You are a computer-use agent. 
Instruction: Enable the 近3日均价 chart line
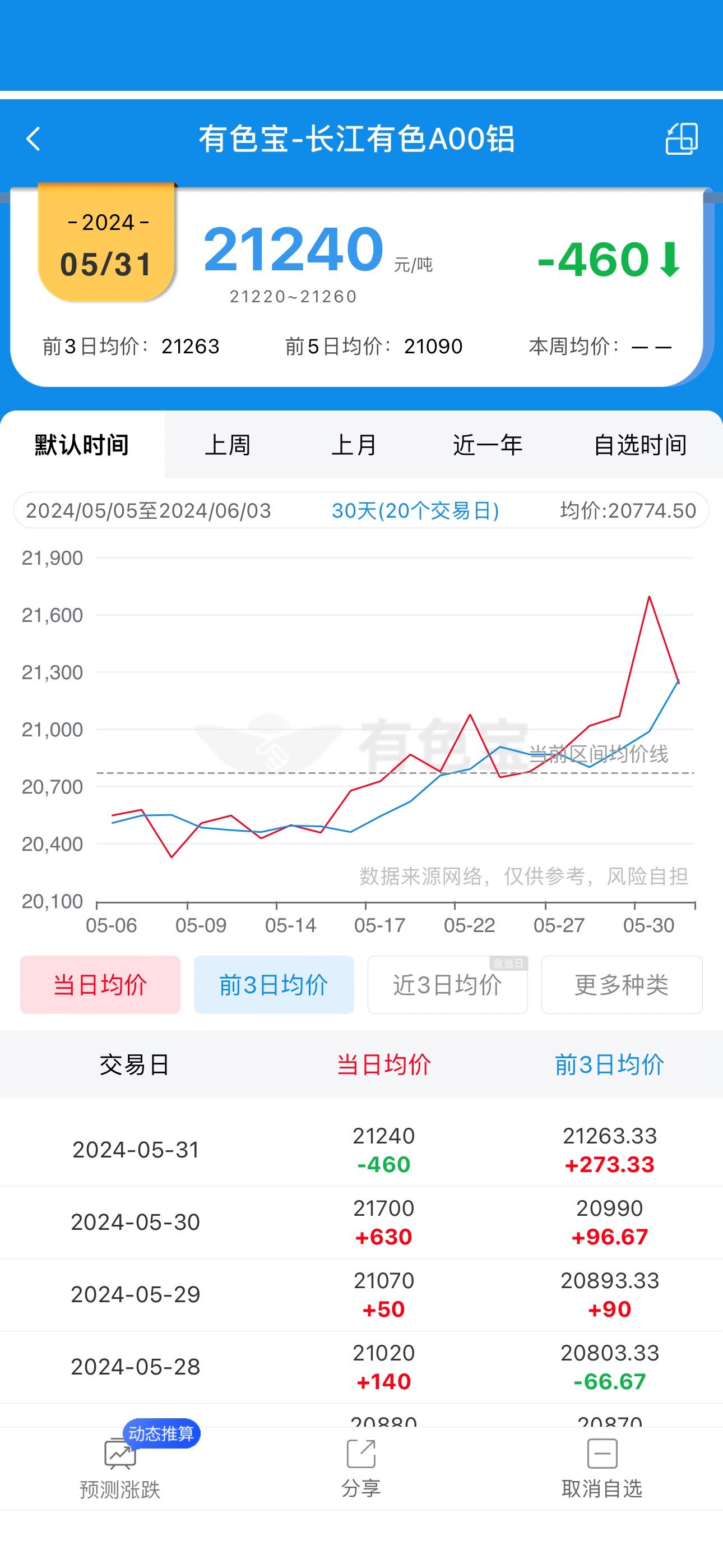(x=447, y=985)
